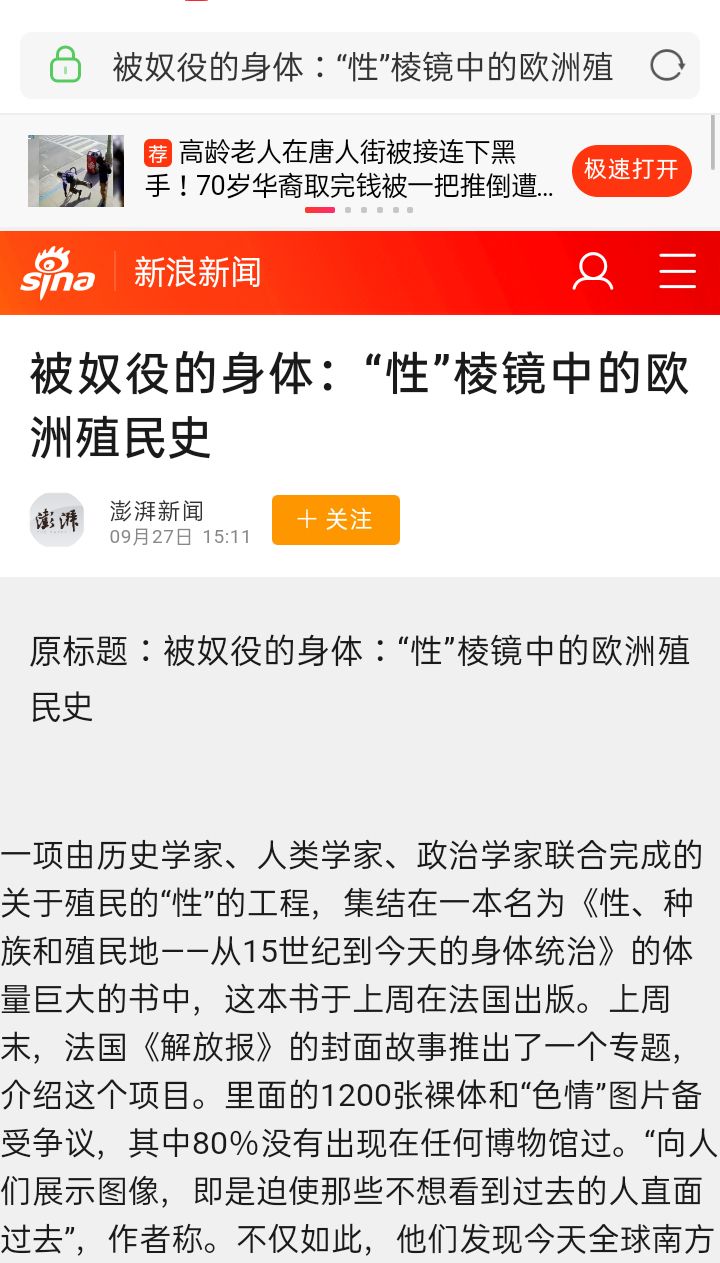This screenshot has width=720, height=1263.
Task: Open the user account icon
Action: [x=592, y=272]
